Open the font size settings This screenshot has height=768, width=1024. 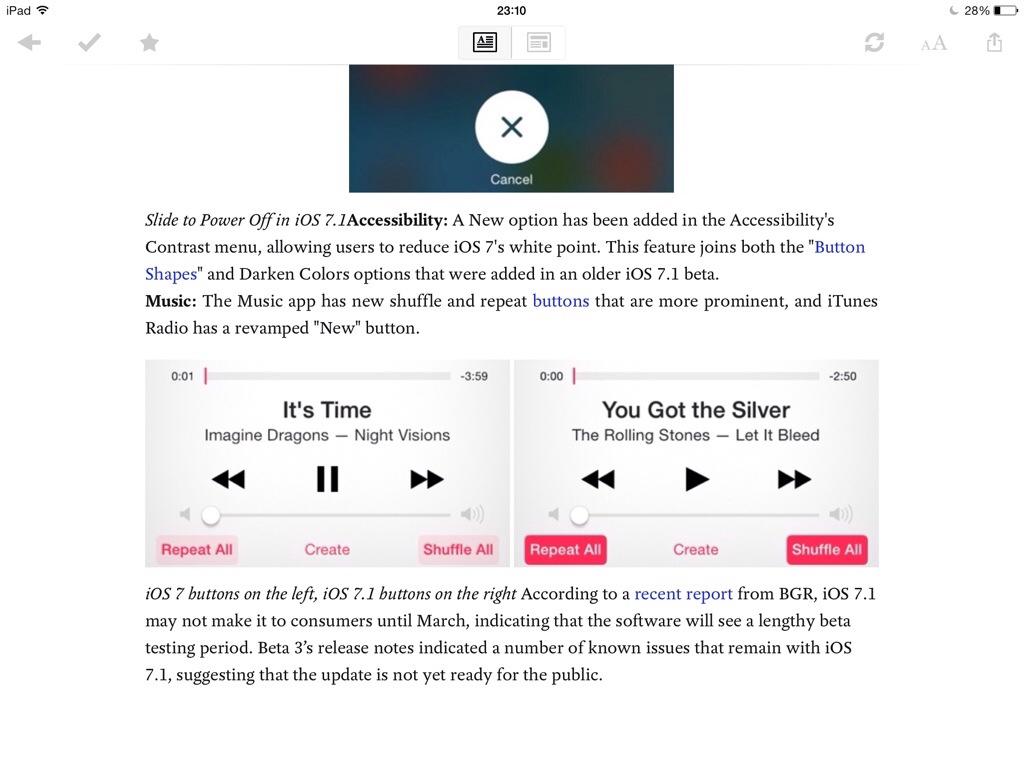[933, 43]
